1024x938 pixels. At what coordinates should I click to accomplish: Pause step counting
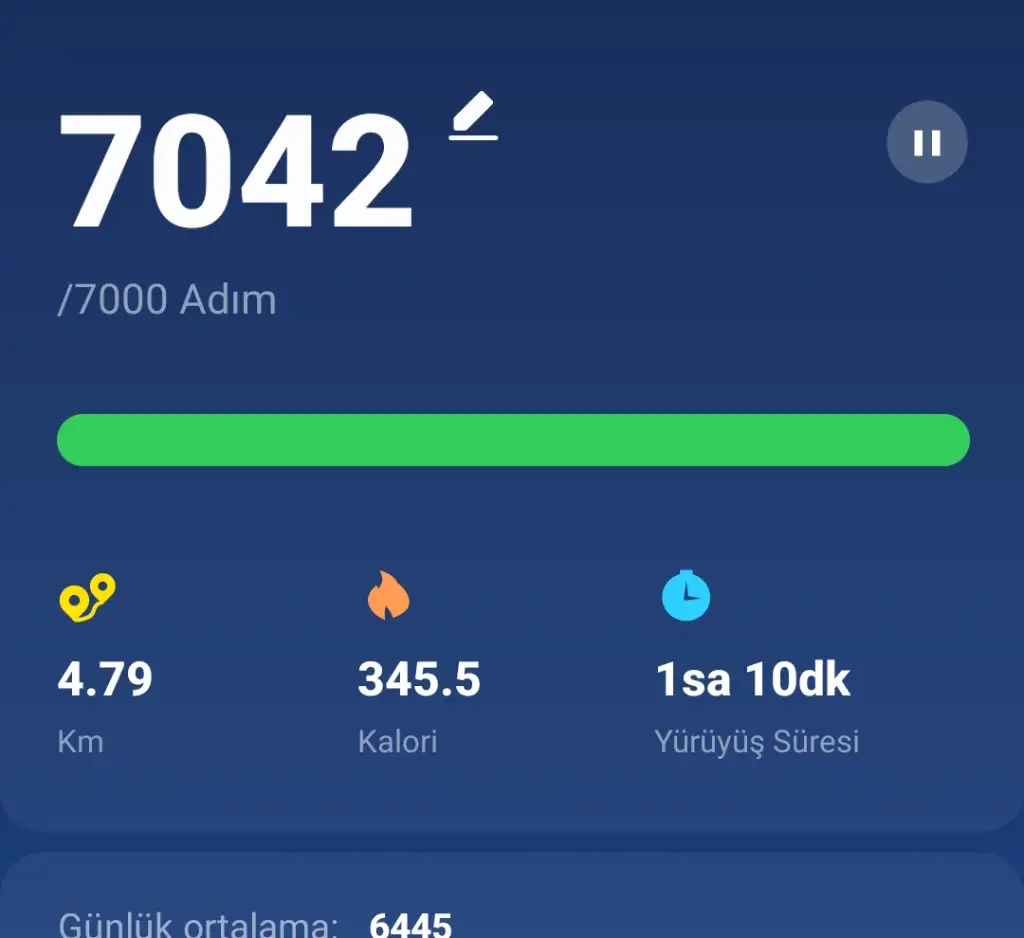coord(927,143)
